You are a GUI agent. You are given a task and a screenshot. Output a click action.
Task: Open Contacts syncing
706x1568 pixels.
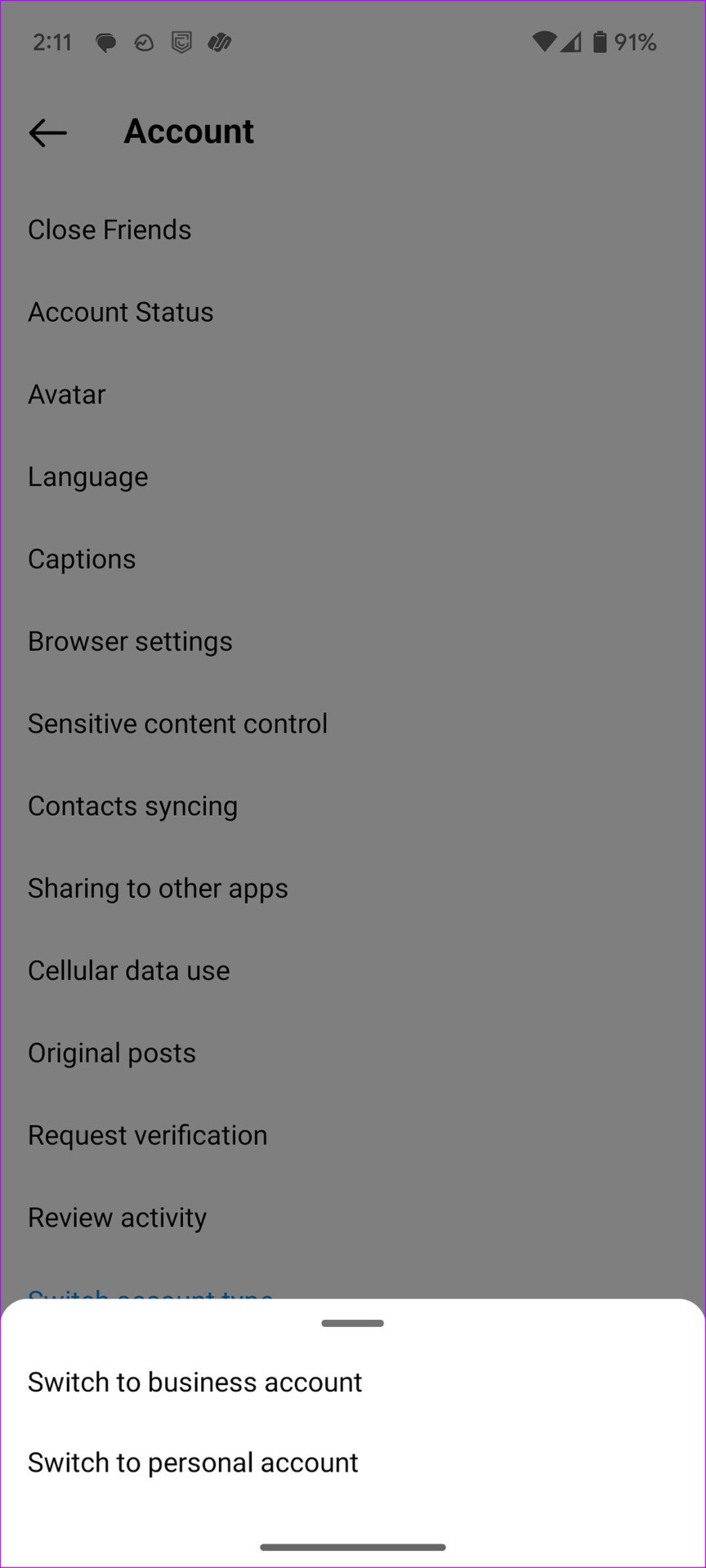[x=353, y=806]
